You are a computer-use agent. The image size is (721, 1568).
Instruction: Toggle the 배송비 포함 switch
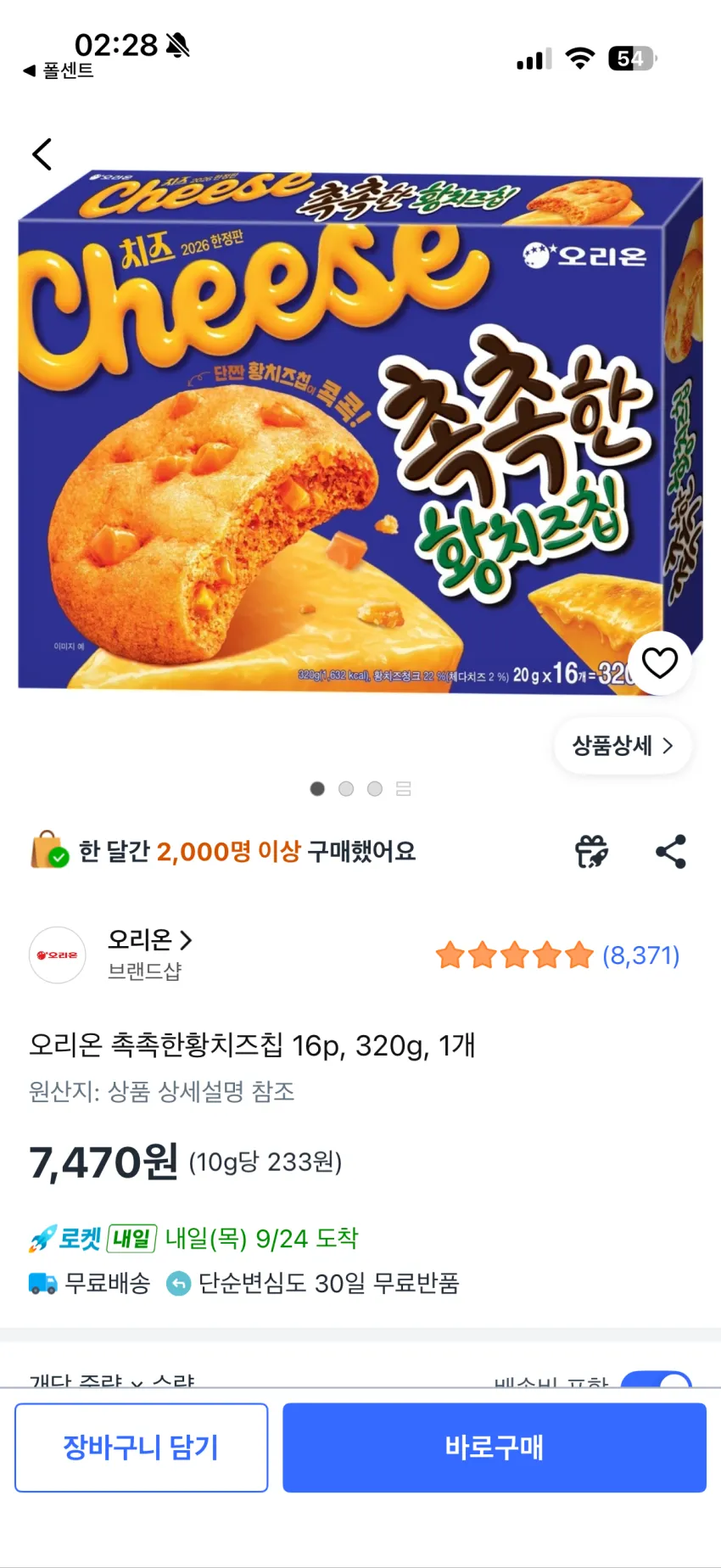coord(657,1379)
